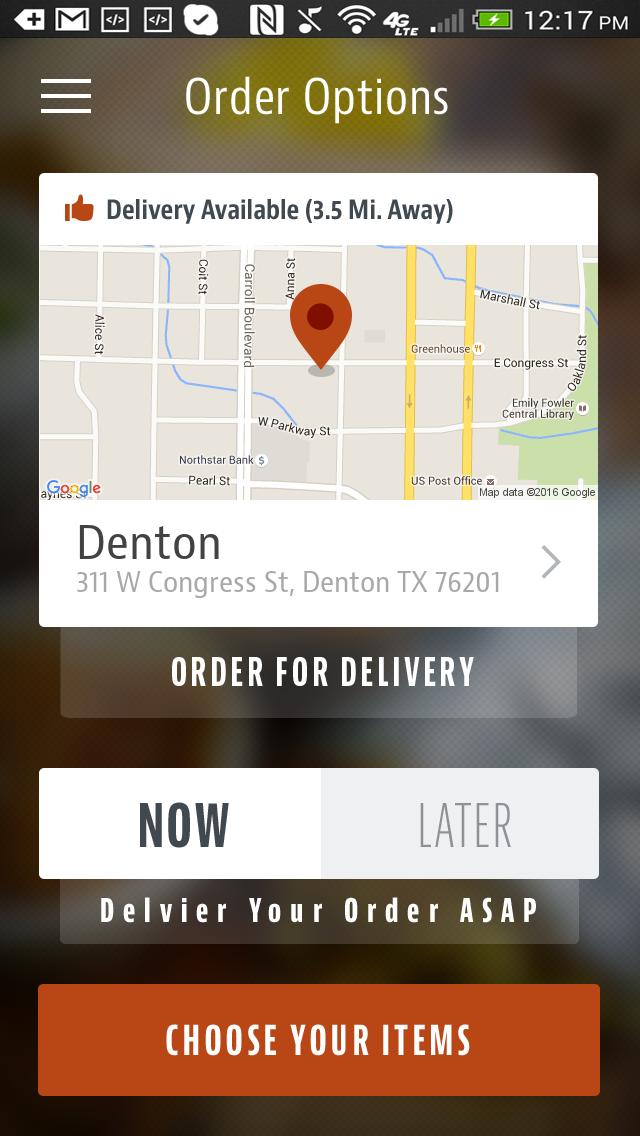Open the Denton store address row
Image resolution: width=640 pixels, height=1136 pixels.
tap(318, 563)
